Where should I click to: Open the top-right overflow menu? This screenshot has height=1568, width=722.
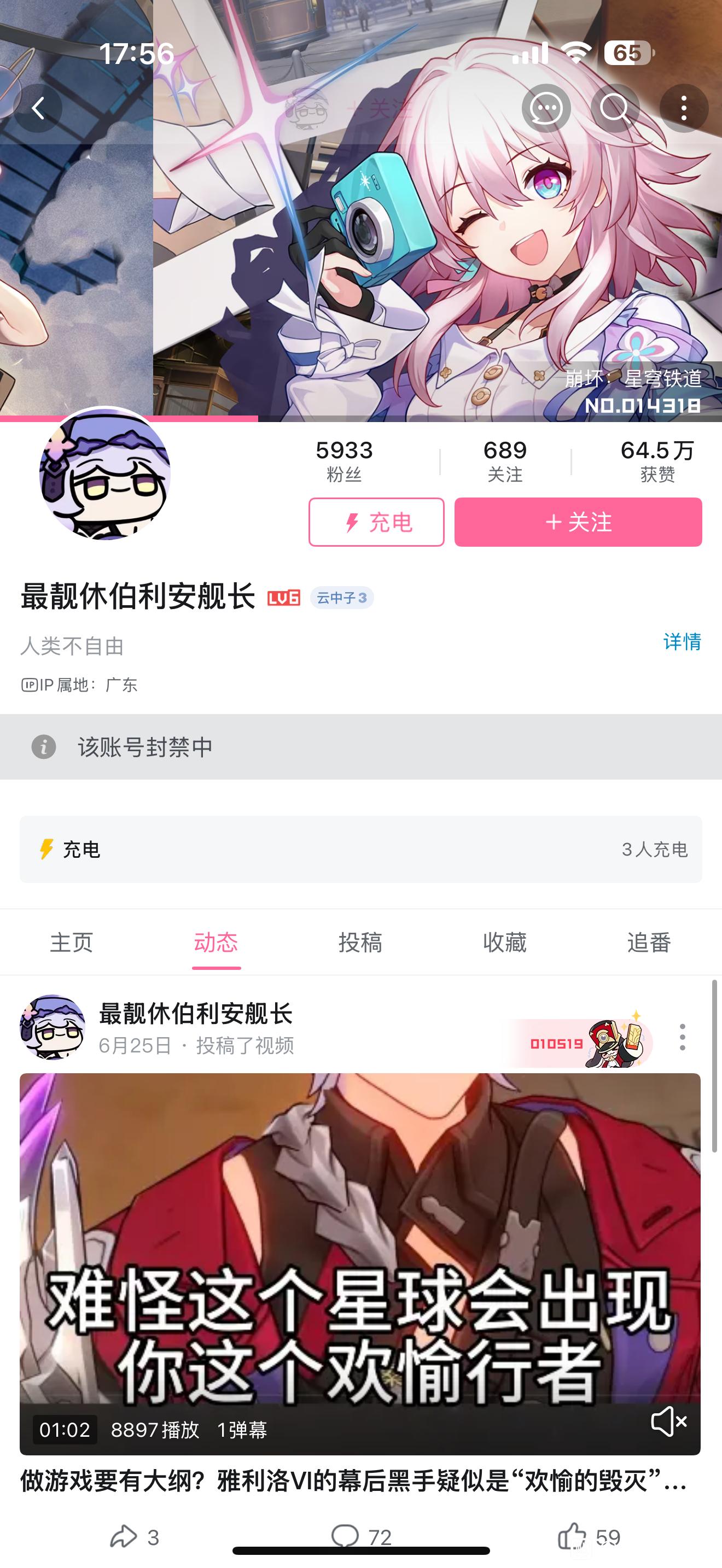[684, 108]
